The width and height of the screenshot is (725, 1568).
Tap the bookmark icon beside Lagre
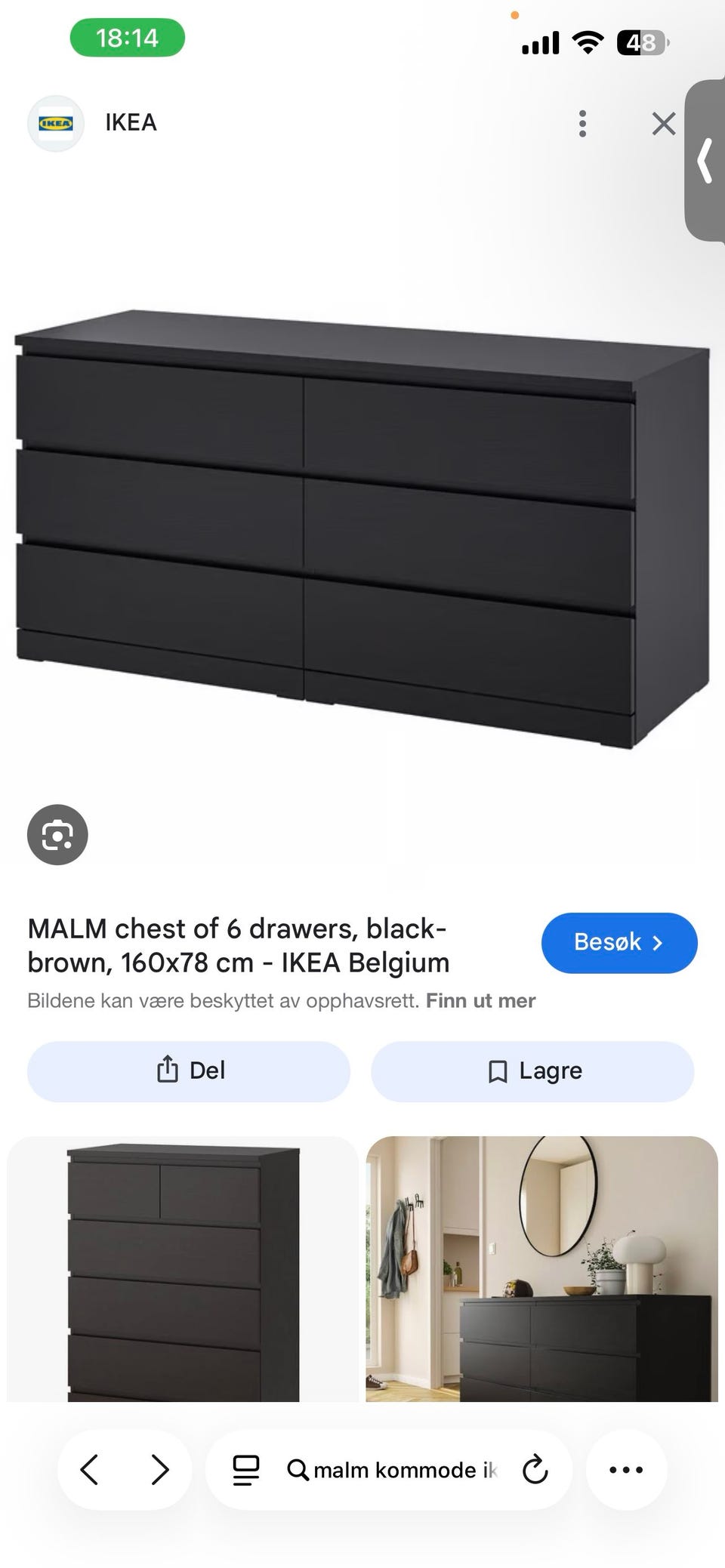[x=498, y=1070]
